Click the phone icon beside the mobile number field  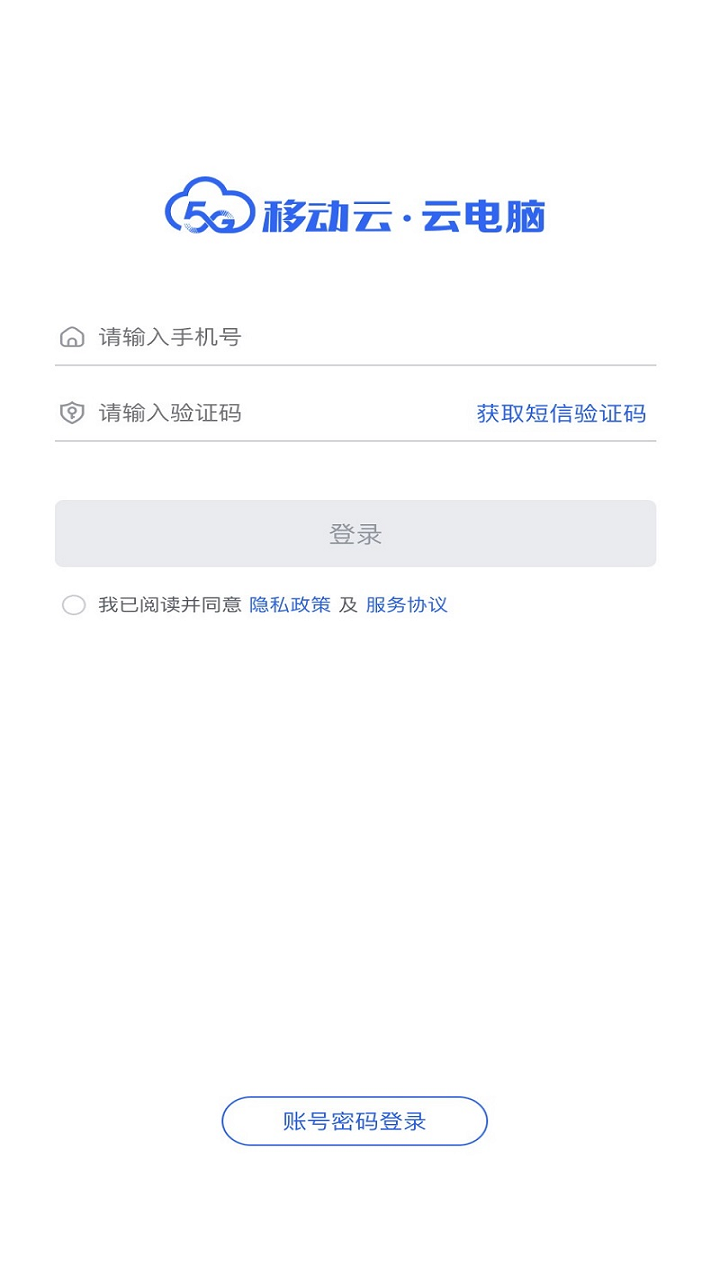tap(71, 338)
